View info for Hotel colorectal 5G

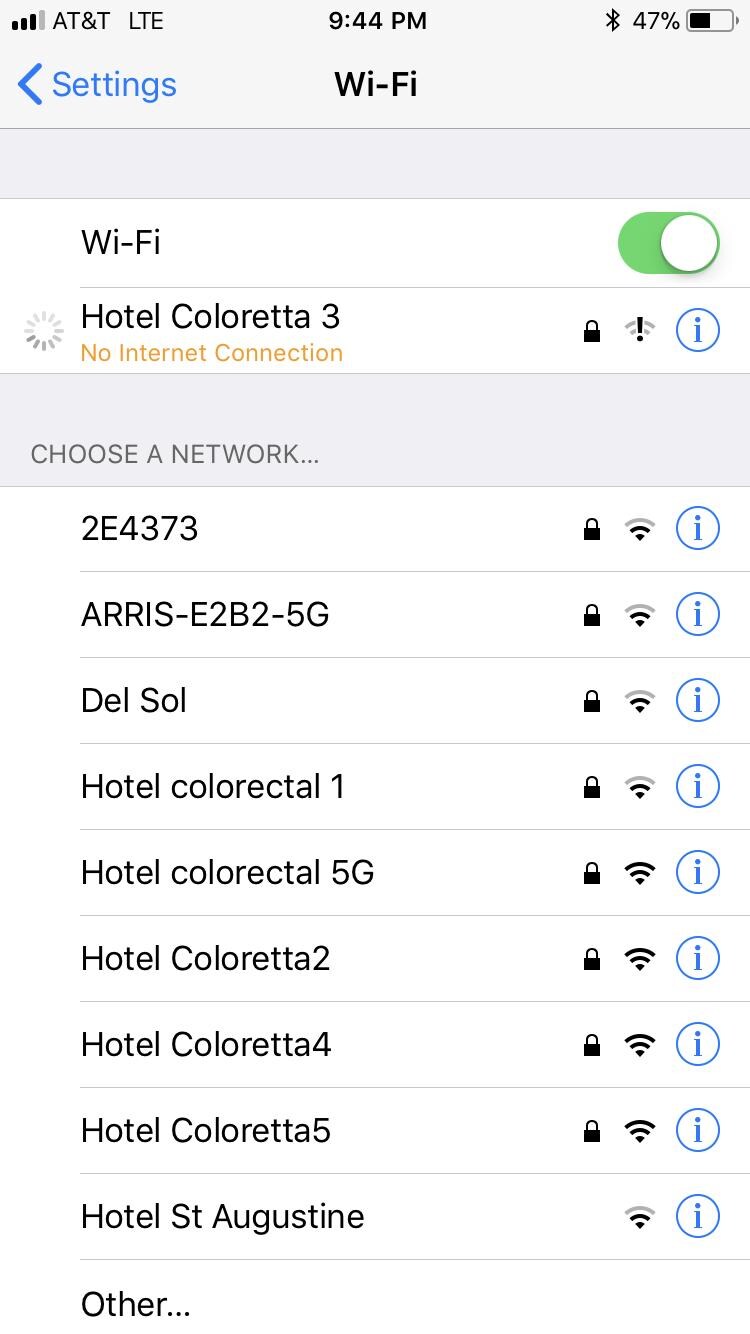pos(697,873)
